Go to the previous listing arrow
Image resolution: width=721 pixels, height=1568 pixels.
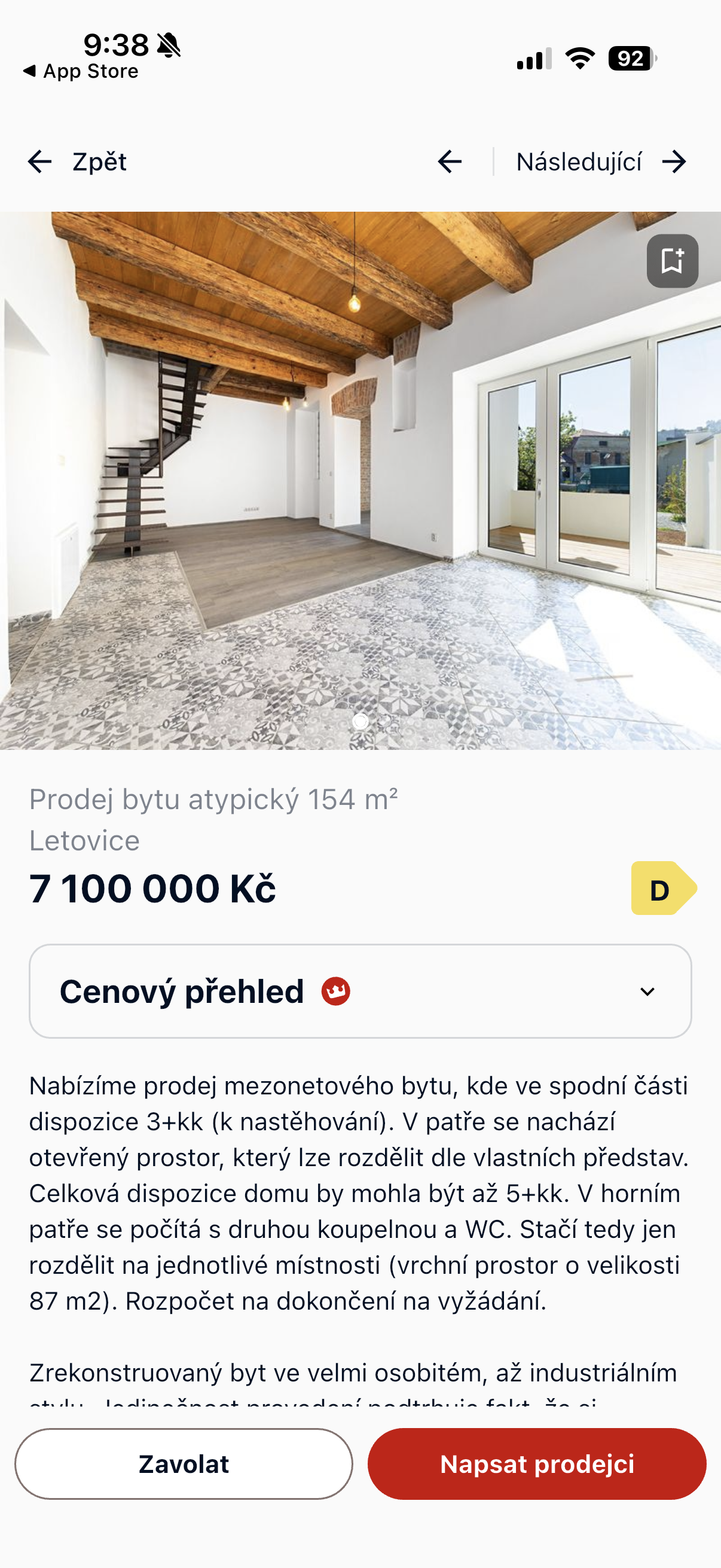click(x=450, y=162)
